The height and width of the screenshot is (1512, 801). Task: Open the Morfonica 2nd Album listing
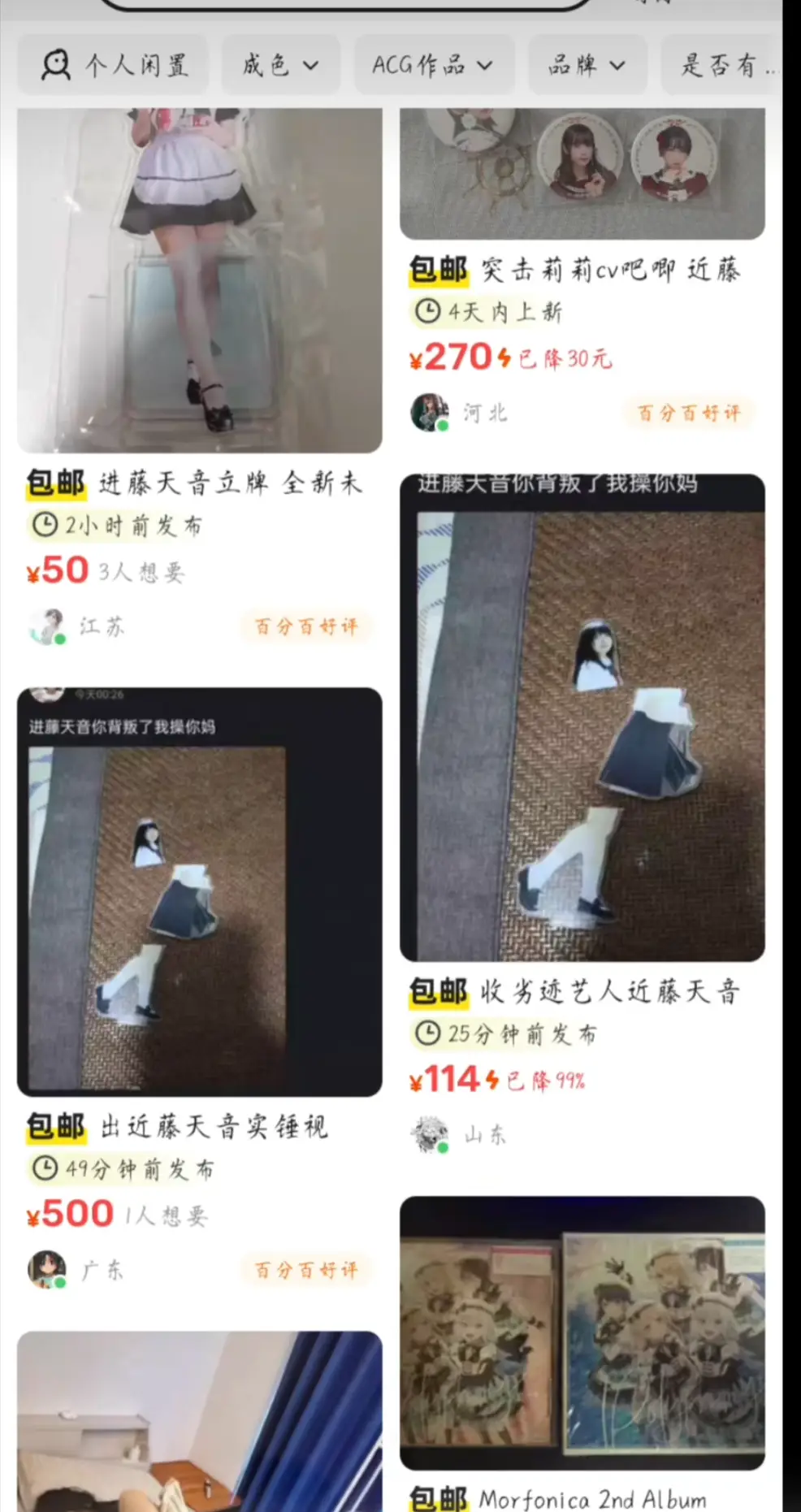click(x=582, y=1332)
